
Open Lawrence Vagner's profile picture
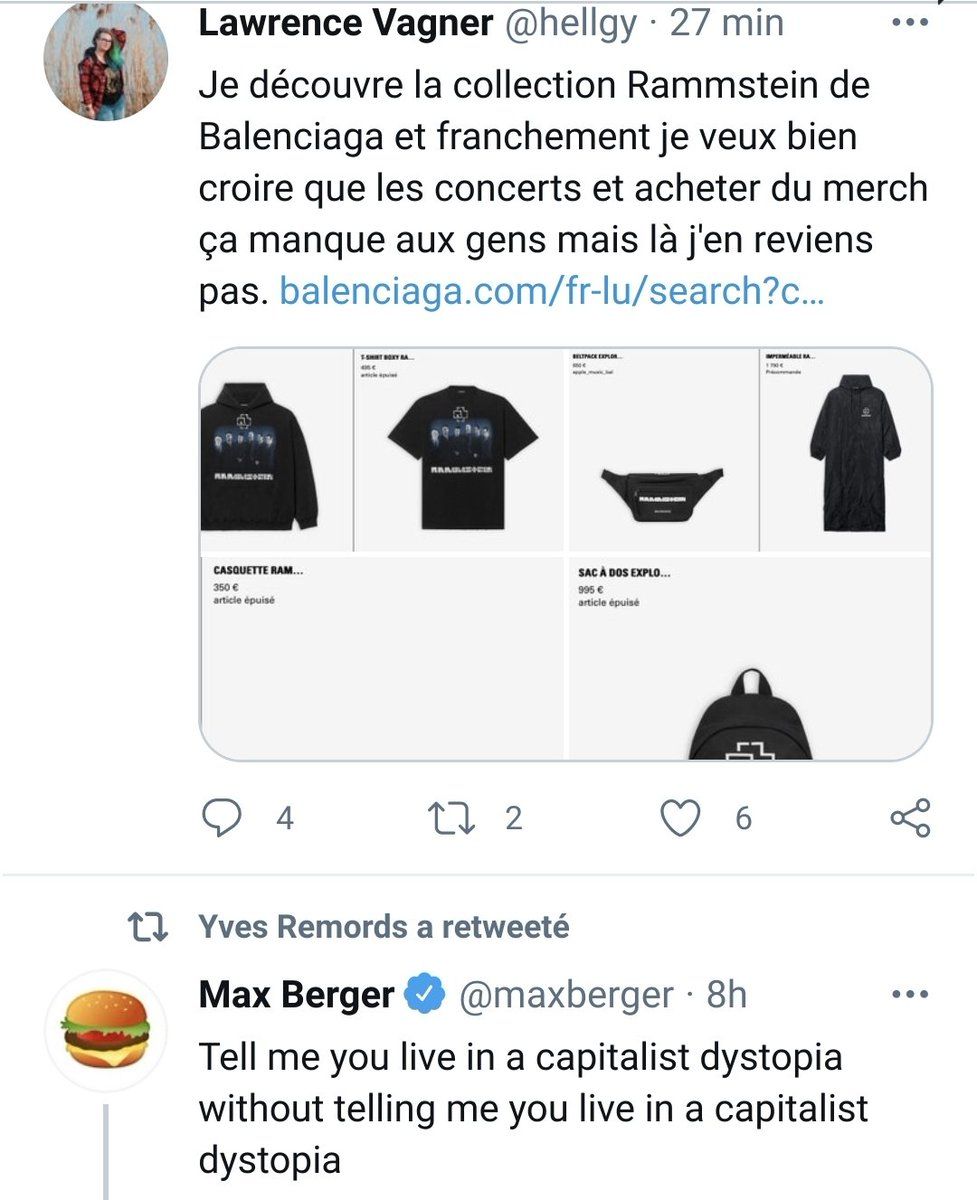pyautogui.click(x=105, y=62)
